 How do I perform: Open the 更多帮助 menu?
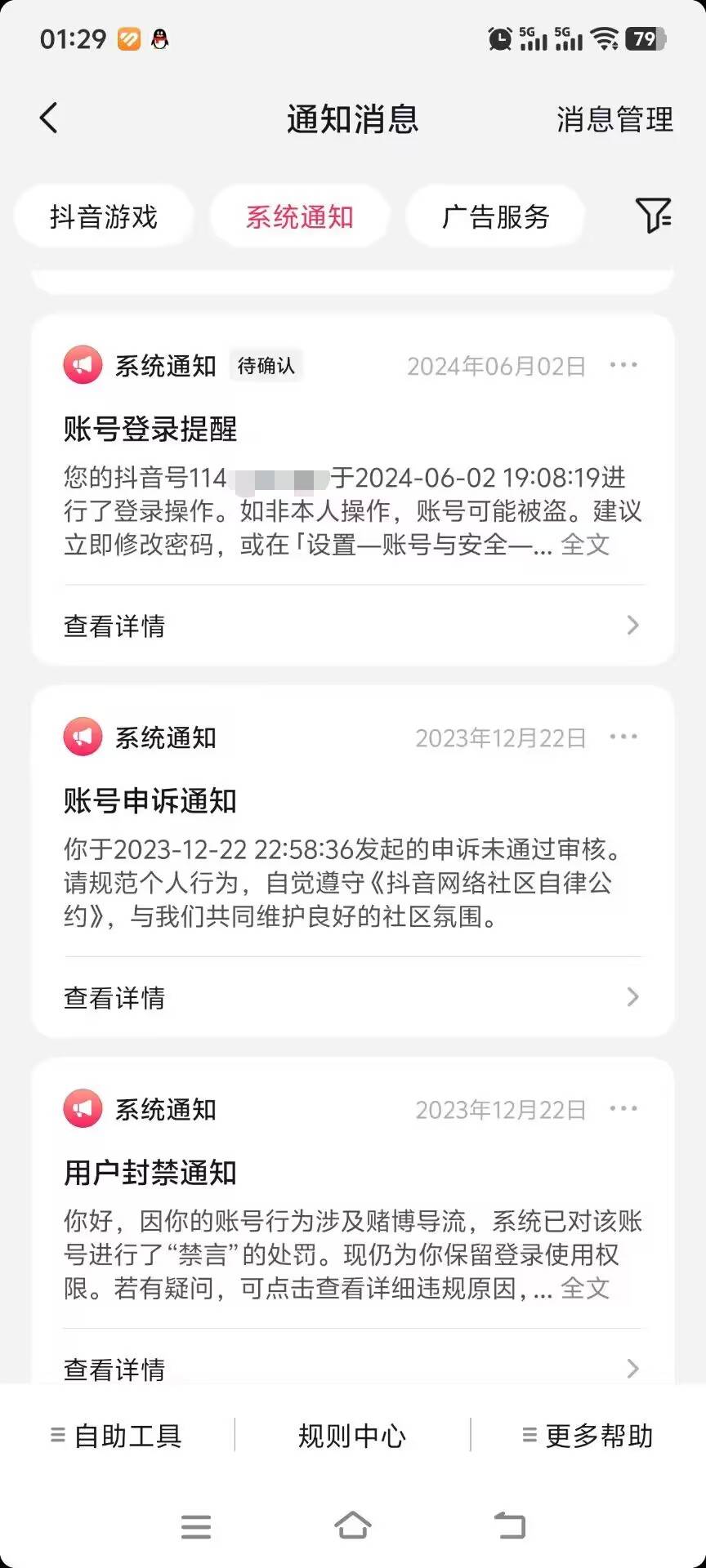click(588, 1435)
